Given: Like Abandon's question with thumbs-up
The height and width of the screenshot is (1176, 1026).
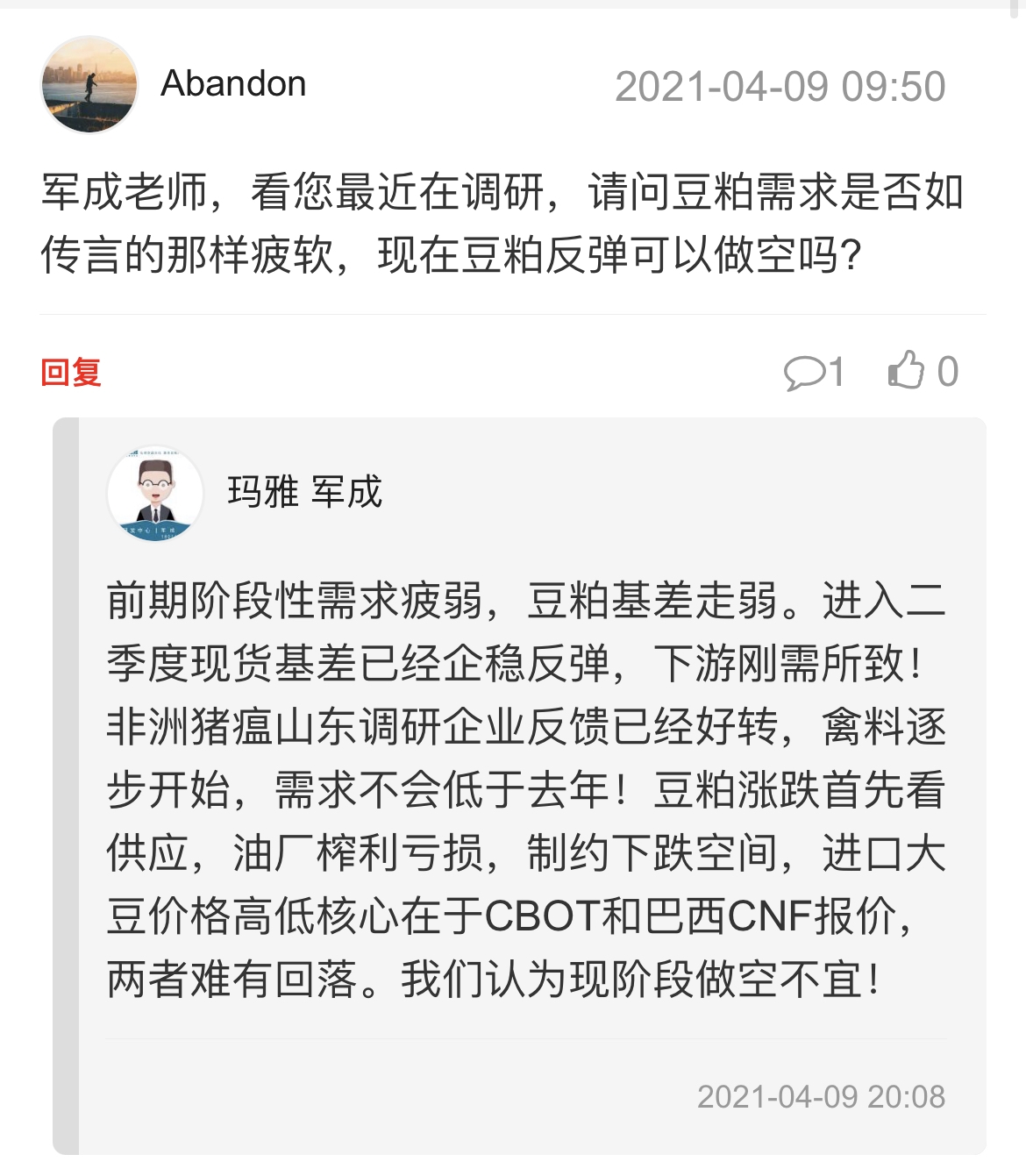Looking at the screenshot, I should (x=907, y=370).
